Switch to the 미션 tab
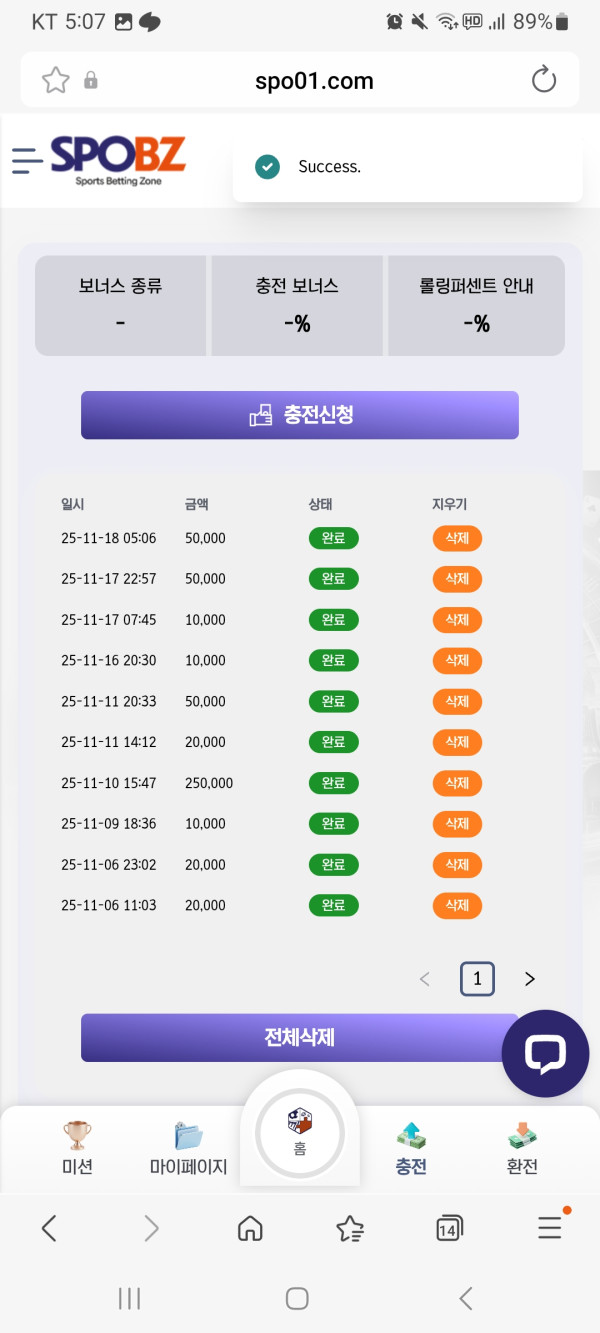The width and height of the screenshot is (600, 1333). [x=77, y=1149]
